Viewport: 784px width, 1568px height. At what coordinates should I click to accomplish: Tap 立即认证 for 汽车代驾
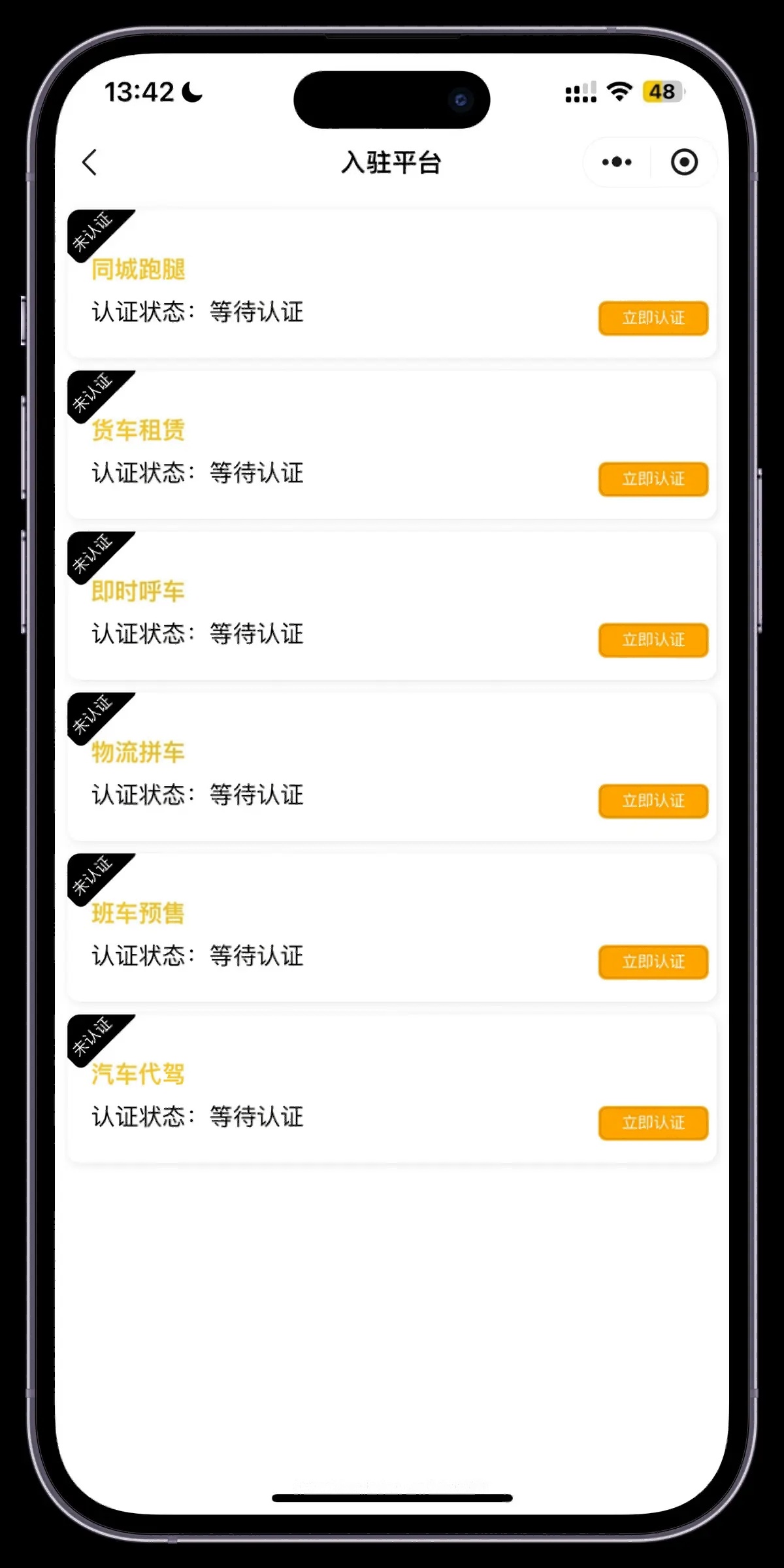[653, 1123]
